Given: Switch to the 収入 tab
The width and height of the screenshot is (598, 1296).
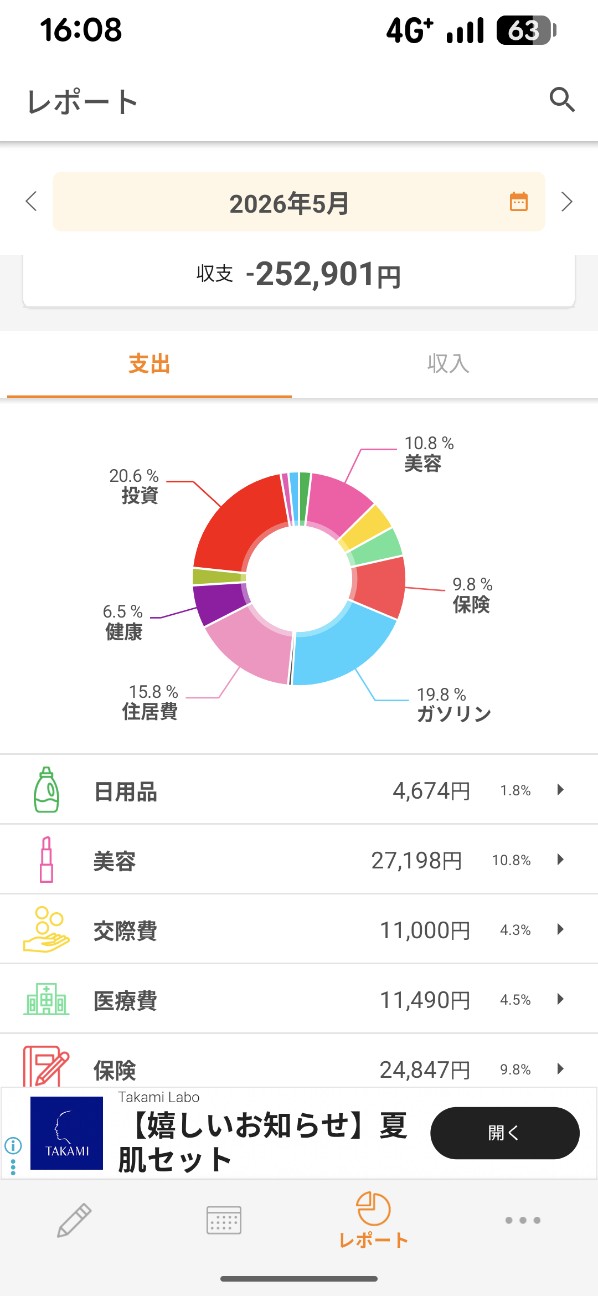Looking at the screenshot, I should point(448,364).
